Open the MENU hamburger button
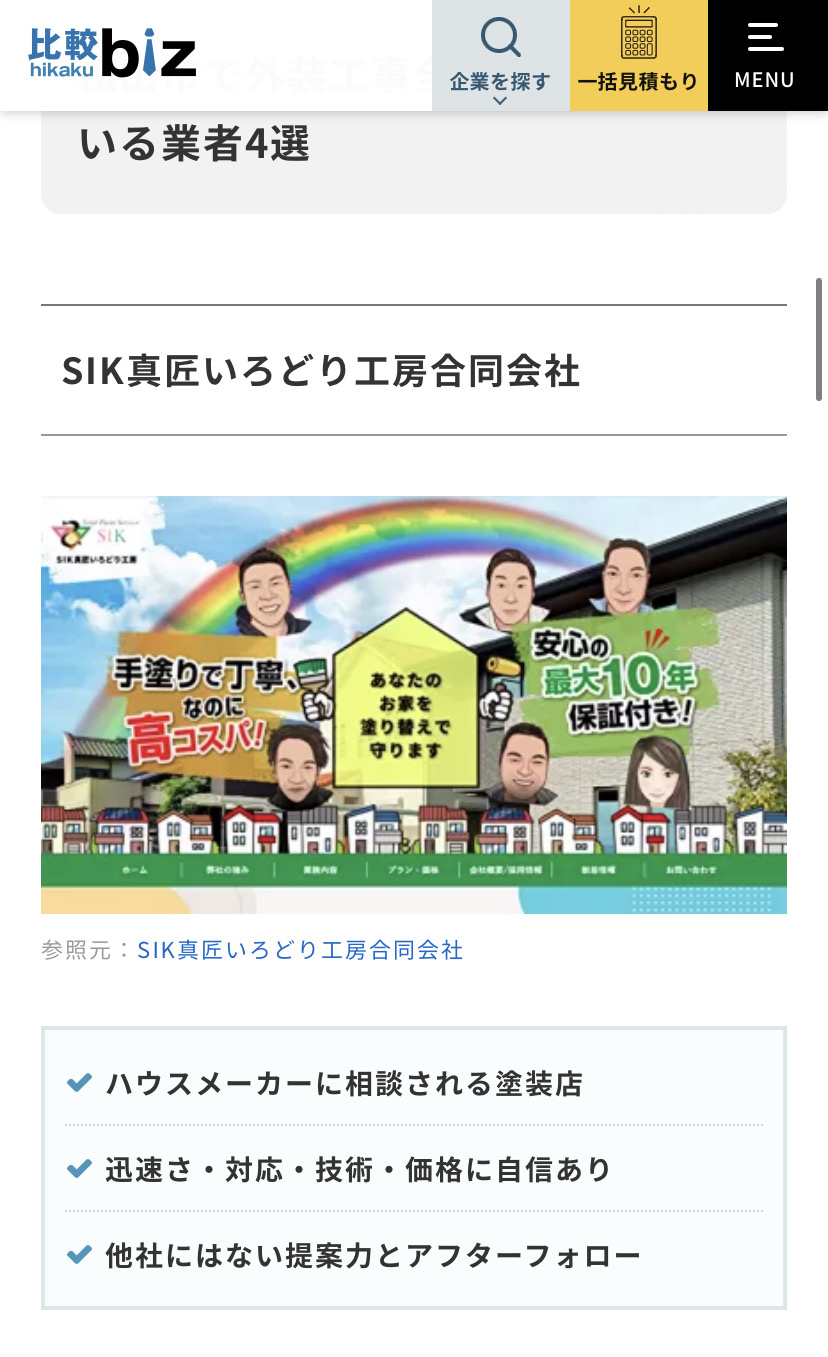Viewport: 828px width, 1357px height. [765, 56]
